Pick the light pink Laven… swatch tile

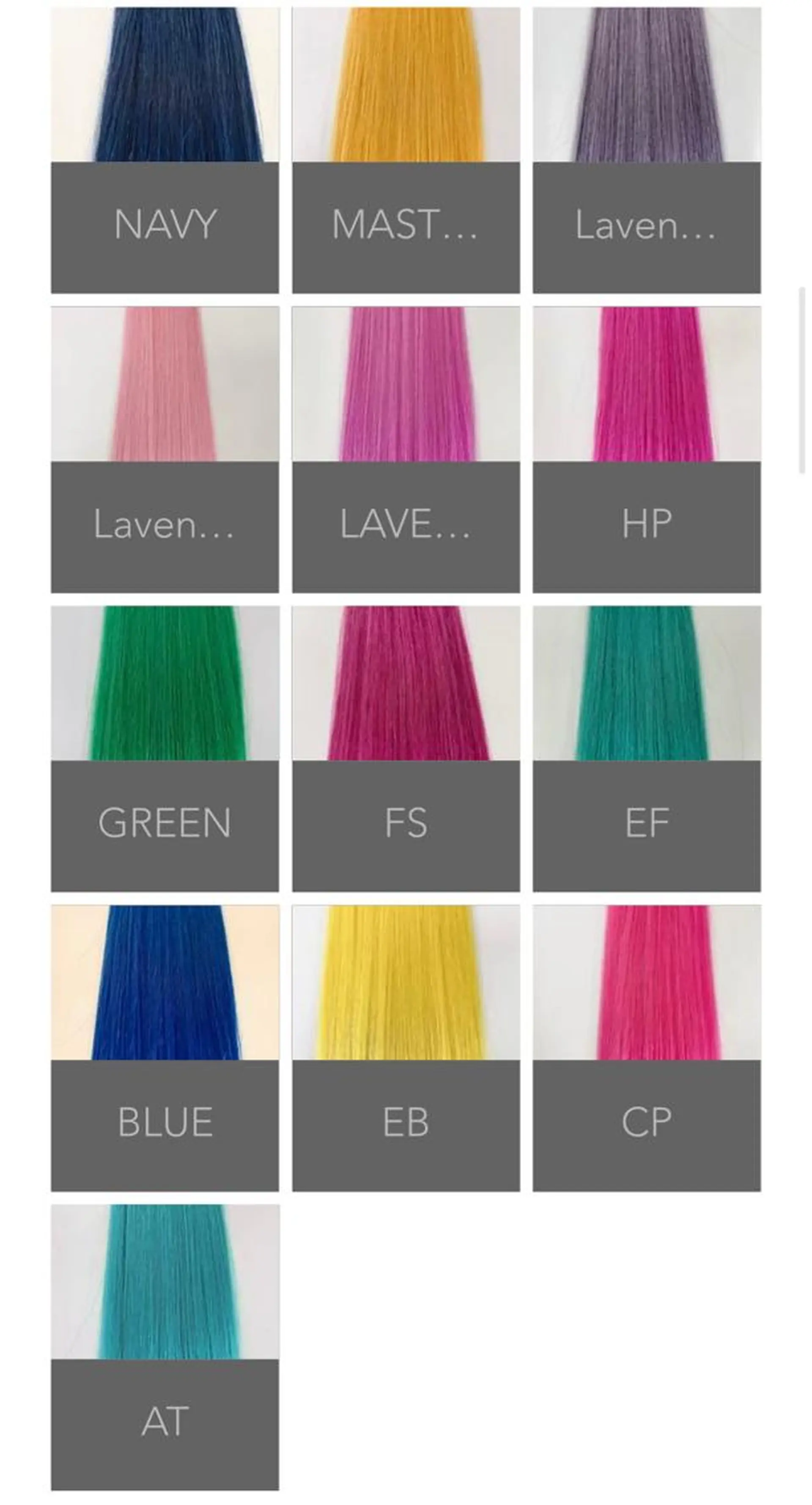pos(165,449)
